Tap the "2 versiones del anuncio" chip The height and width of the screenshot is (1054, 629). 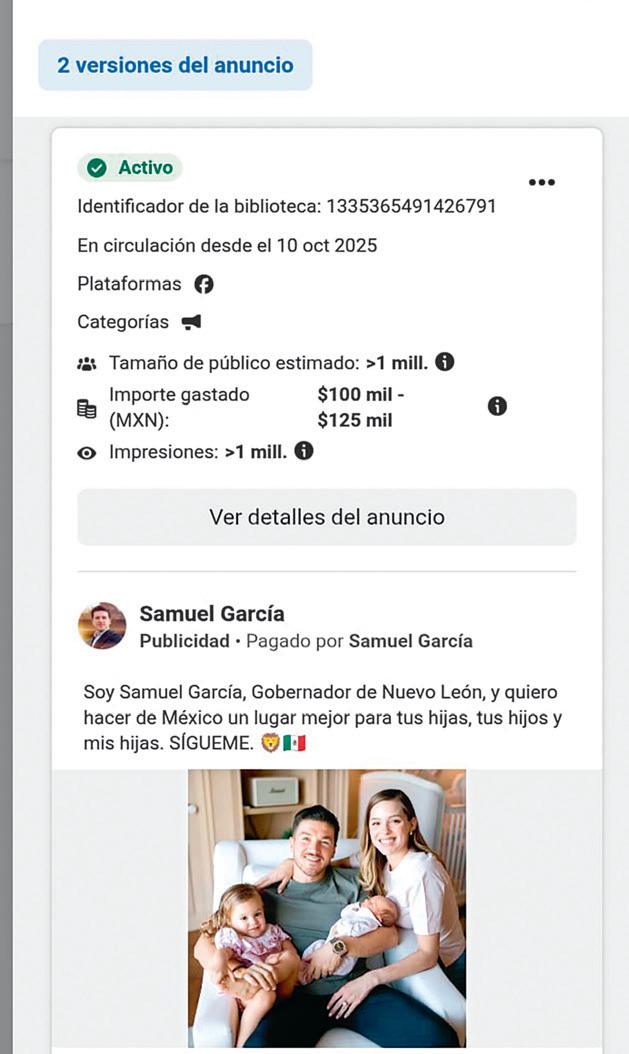(x=175, y=65)
